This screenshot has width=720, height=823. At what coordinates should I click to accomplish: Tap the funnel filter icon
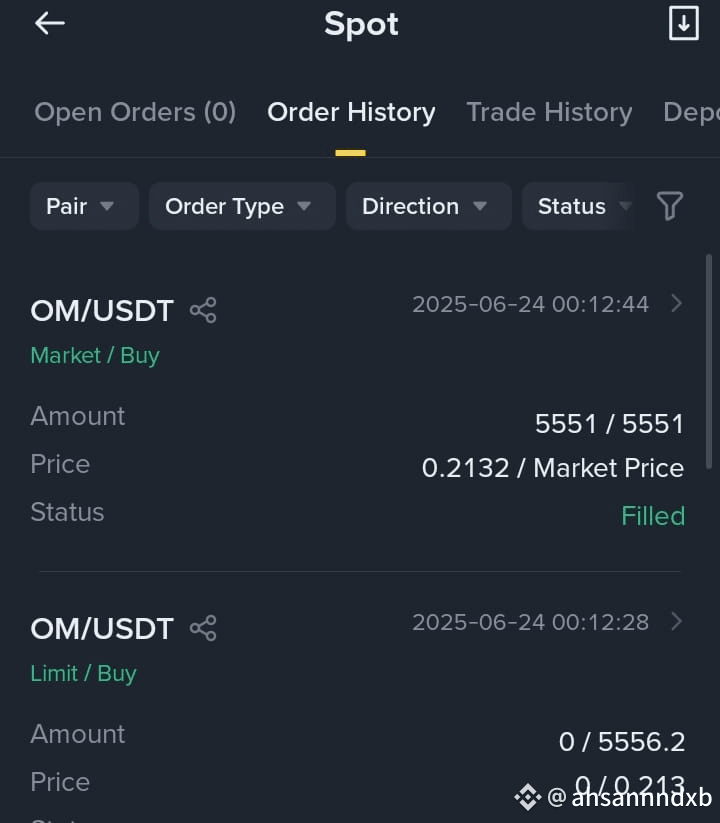click(x=670, y=205)
